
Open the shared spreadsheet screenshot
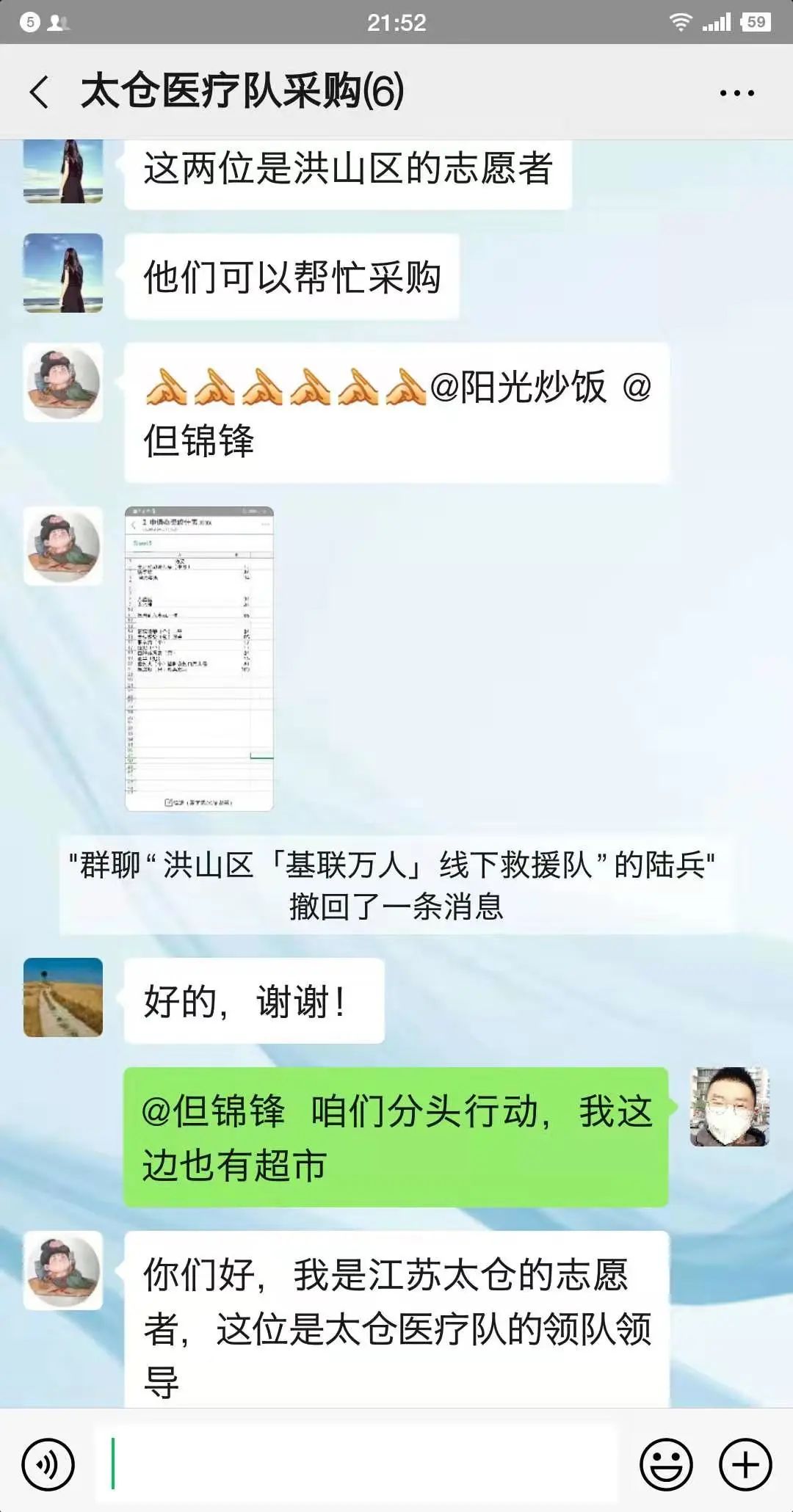click(199, 658)
